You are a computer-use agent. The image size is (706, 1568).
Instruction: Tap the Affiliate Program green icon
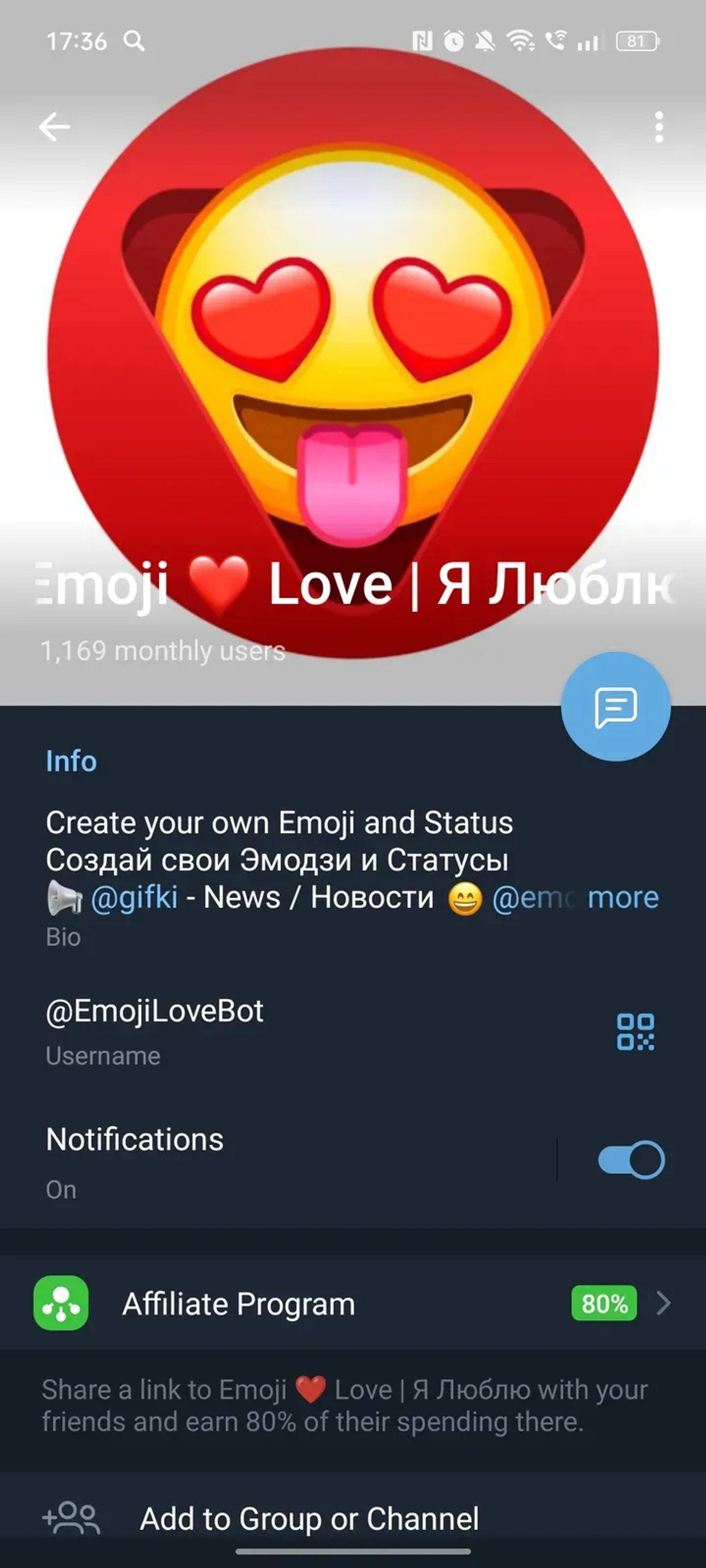click(x=60, y=1304)
